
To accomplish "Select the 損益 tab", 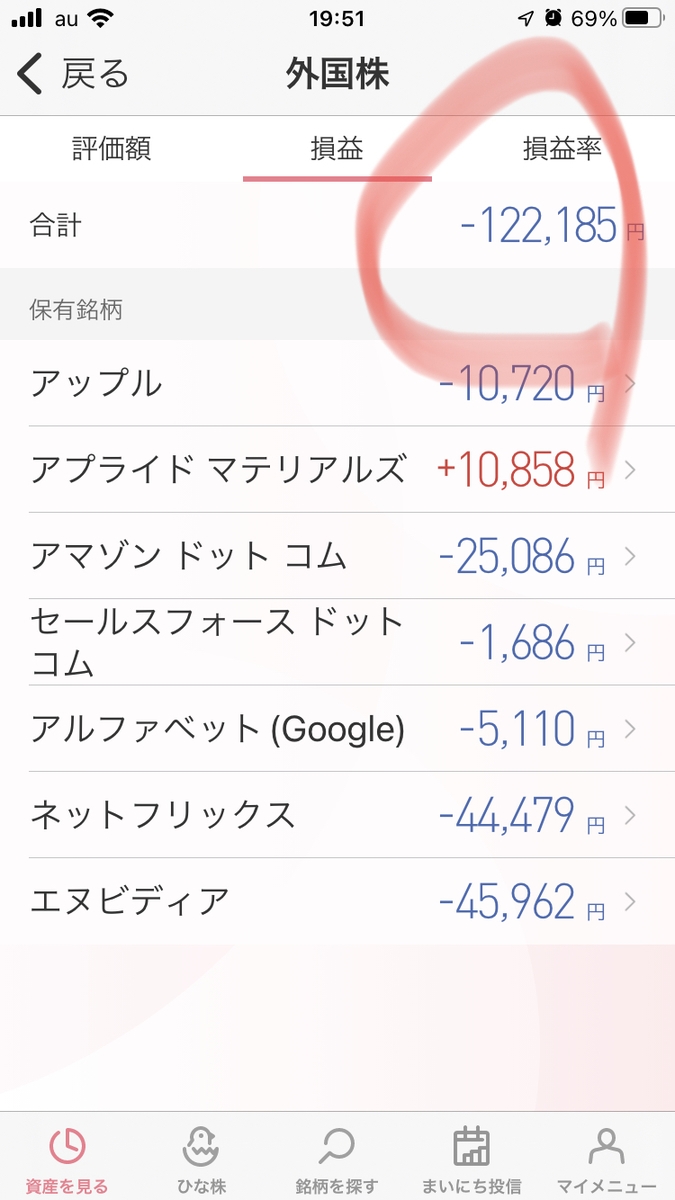I will click(337, 150).
